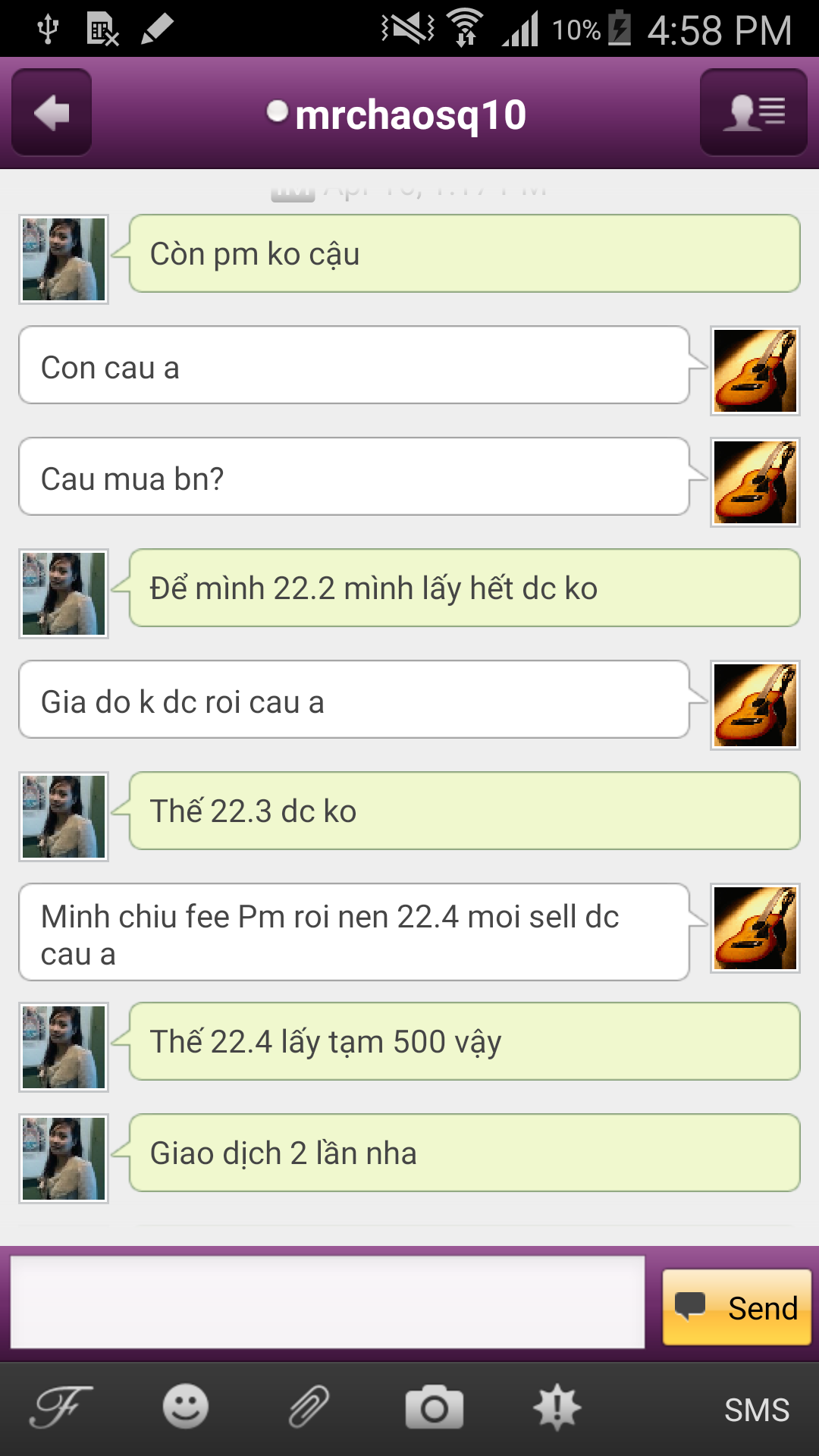Open the camera to send a photo
Image resolution: width=819 pixels, height=1456 pixels.
434,1407
